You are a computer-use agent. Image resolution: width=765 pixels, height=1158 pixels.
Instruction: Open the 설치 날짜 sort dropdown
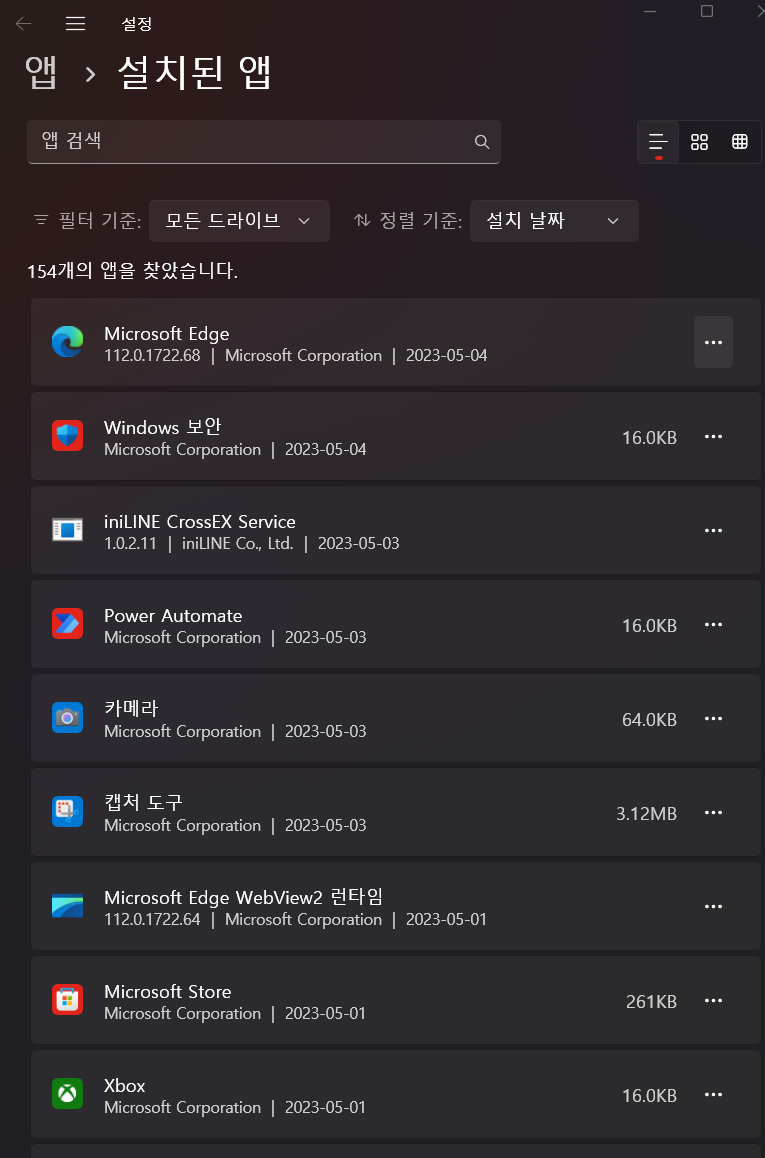554,221
